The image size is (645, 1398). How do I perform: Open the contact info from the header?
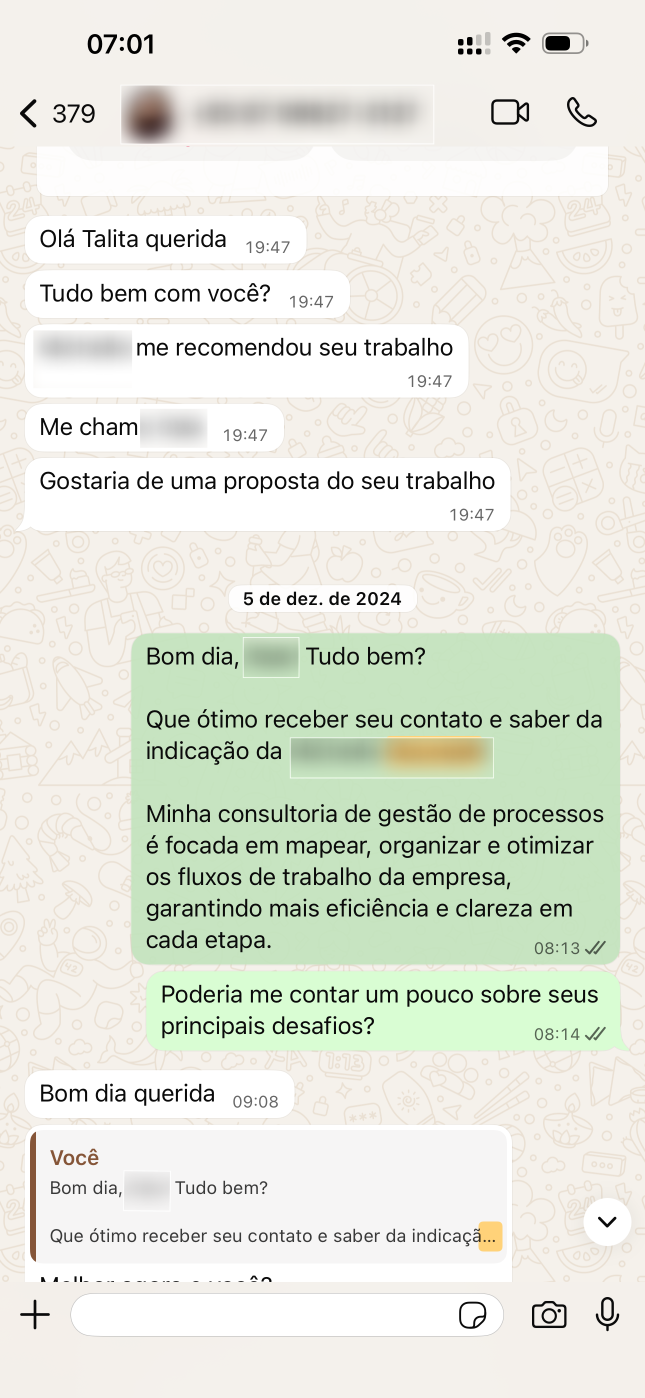click(277, 114)
